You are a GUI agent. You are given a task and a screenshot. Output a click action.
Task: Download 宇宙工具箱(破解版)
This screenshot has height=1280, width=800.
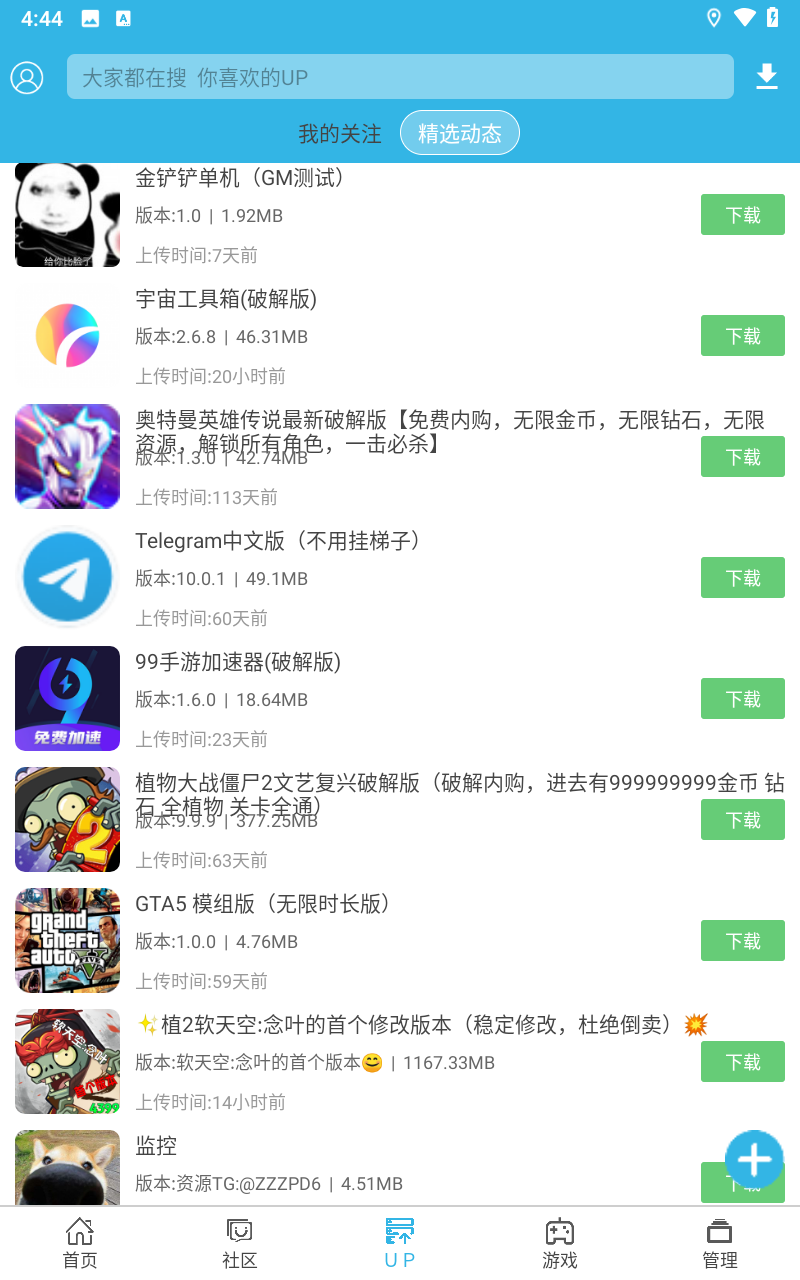[x=742, y=336]
